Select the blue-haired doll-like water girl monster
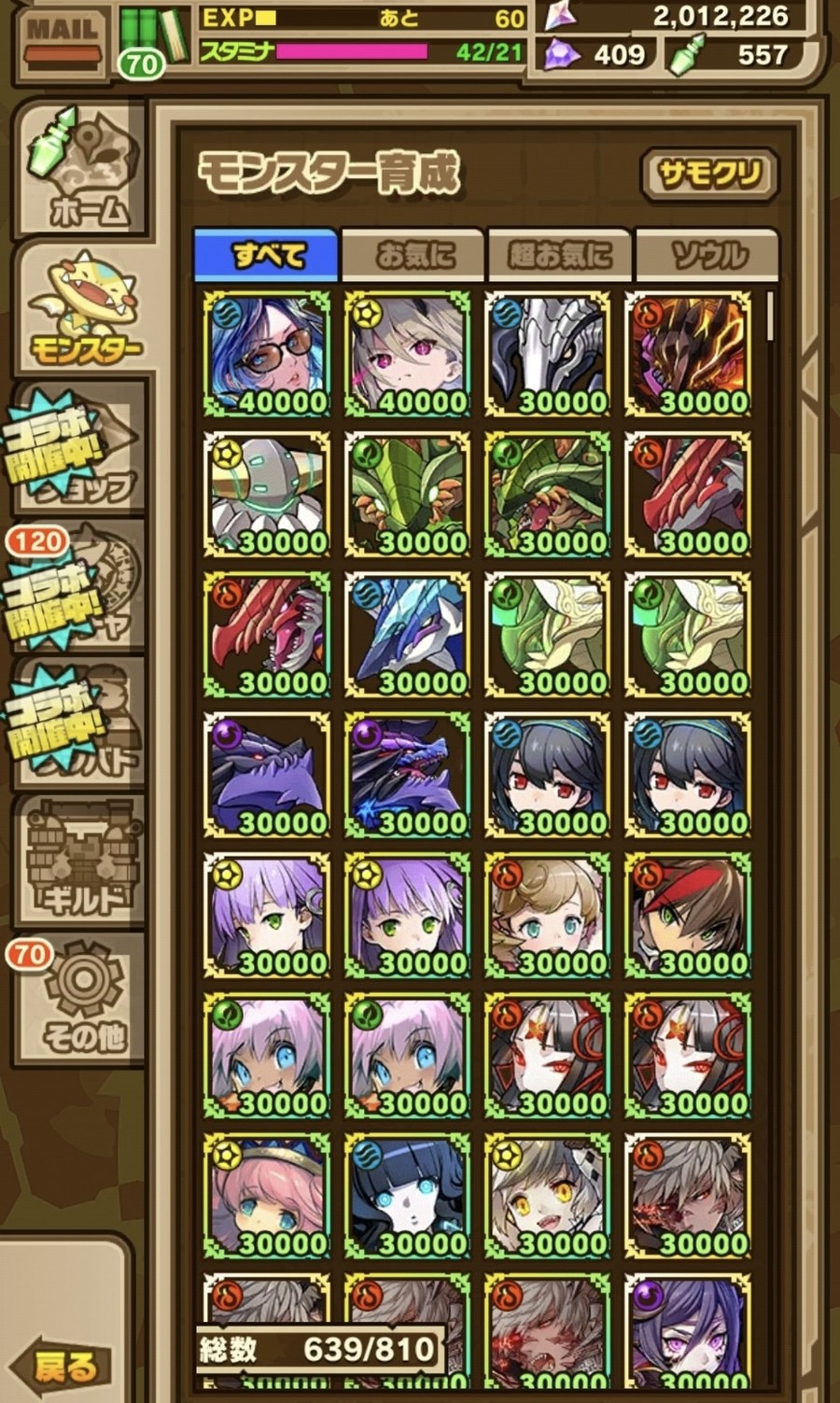The width and height of the screenshot is (840, 1403). (407, 1196)
